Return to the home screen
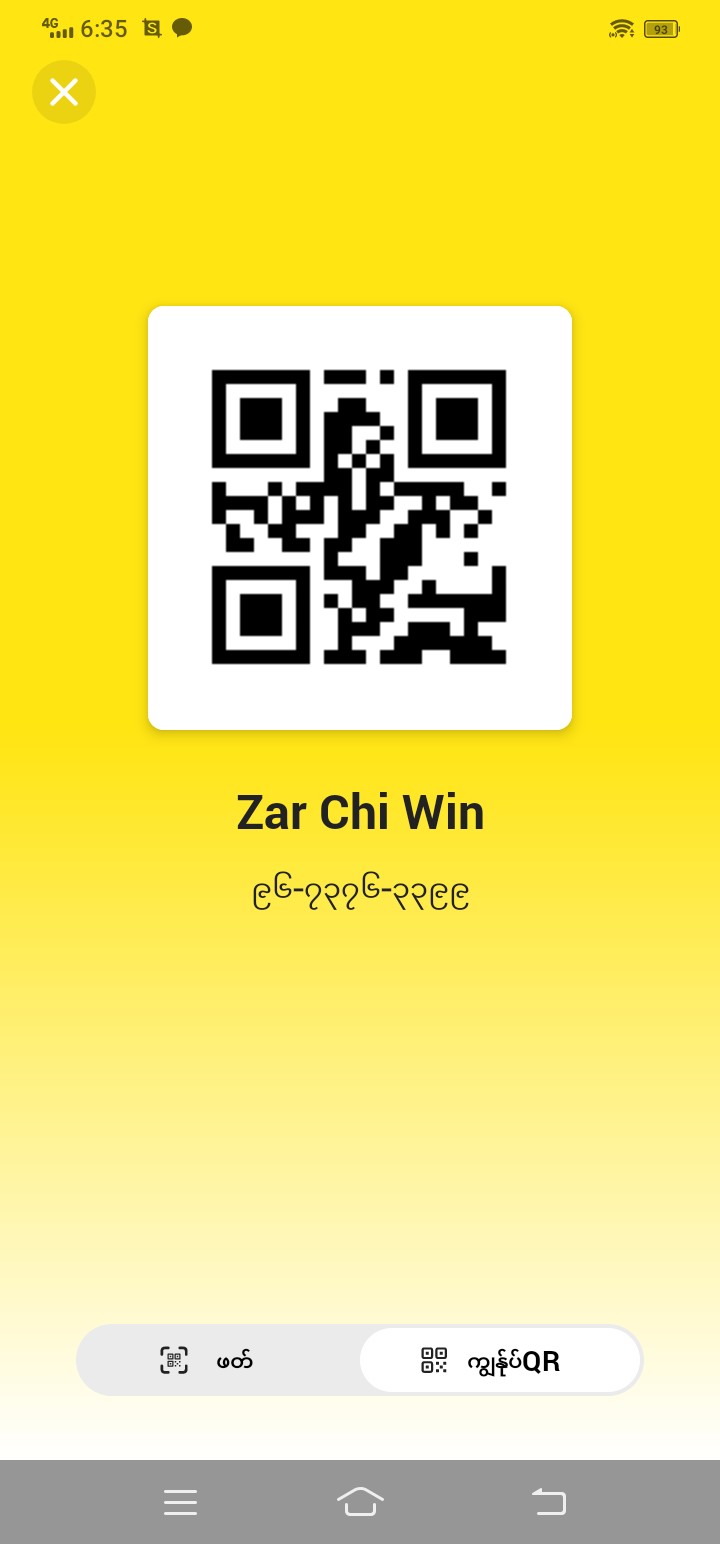Viewport: 720px width, 1544px height. pyautogui.click(x=360, y=1502)
